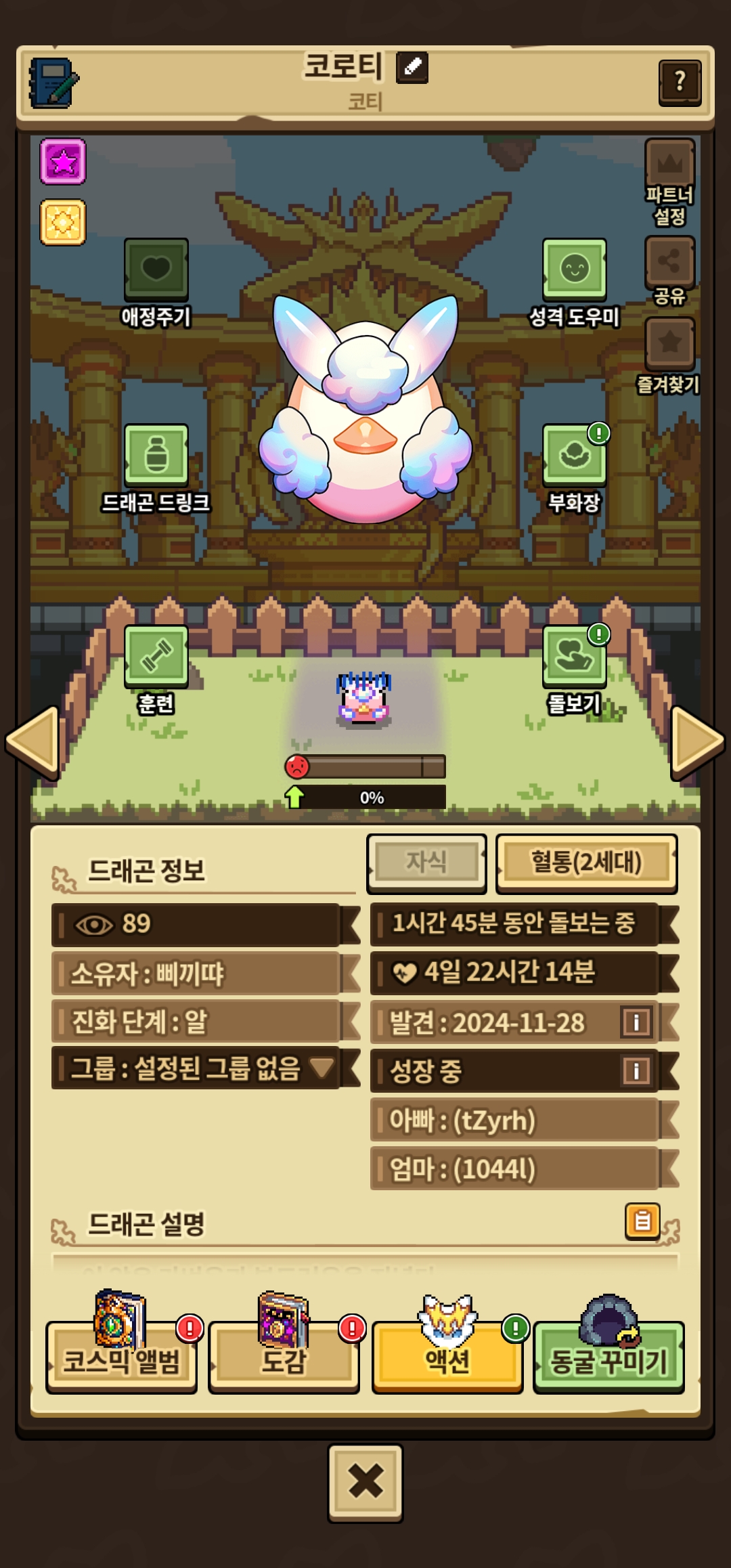
Task: Open 성격 도우미 personality helper
Action: (574, 269)
